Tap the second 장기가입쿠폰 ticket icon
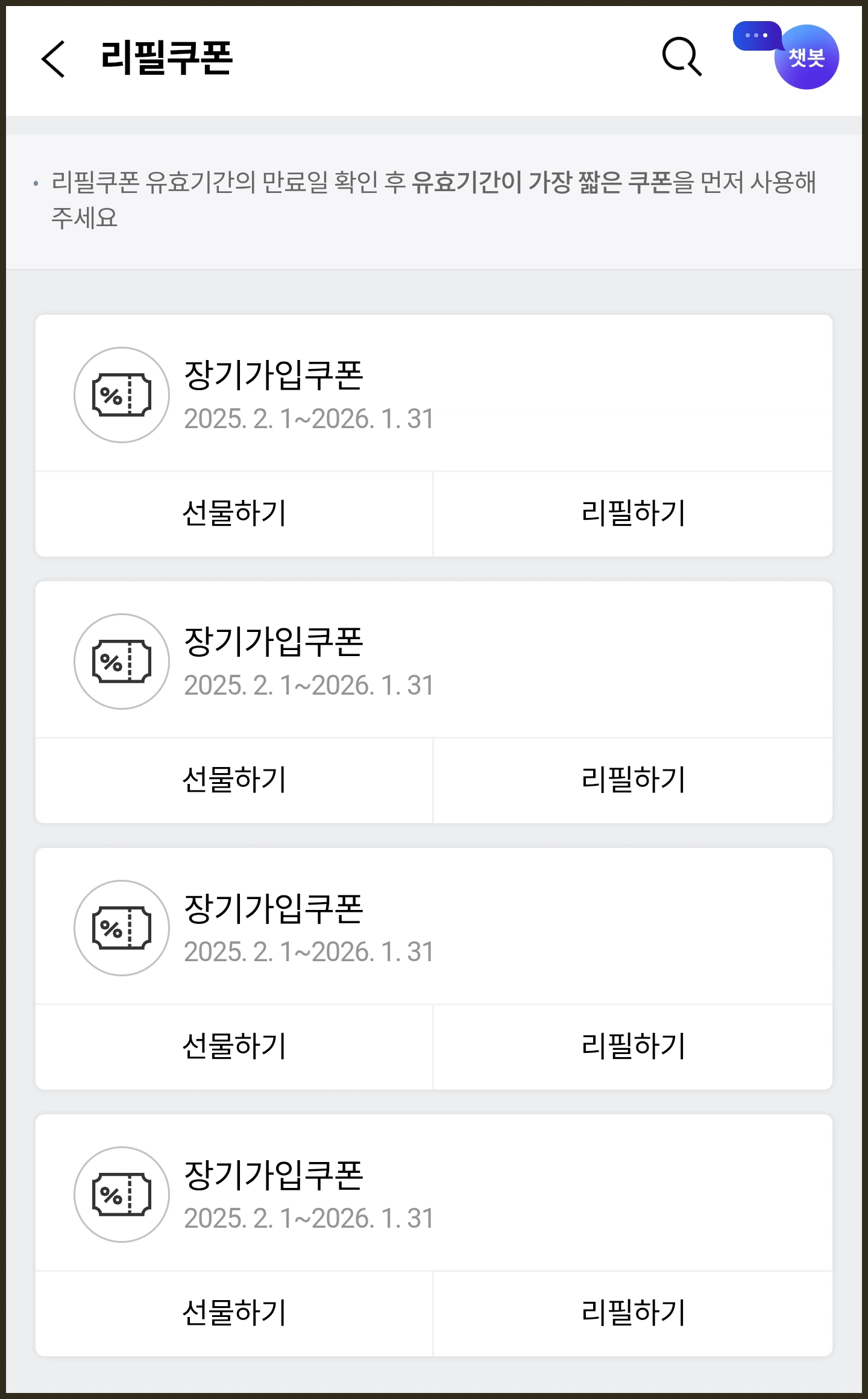Viewport: 868px width, 1399px height. pyautogui.click(x=121, y=662)
